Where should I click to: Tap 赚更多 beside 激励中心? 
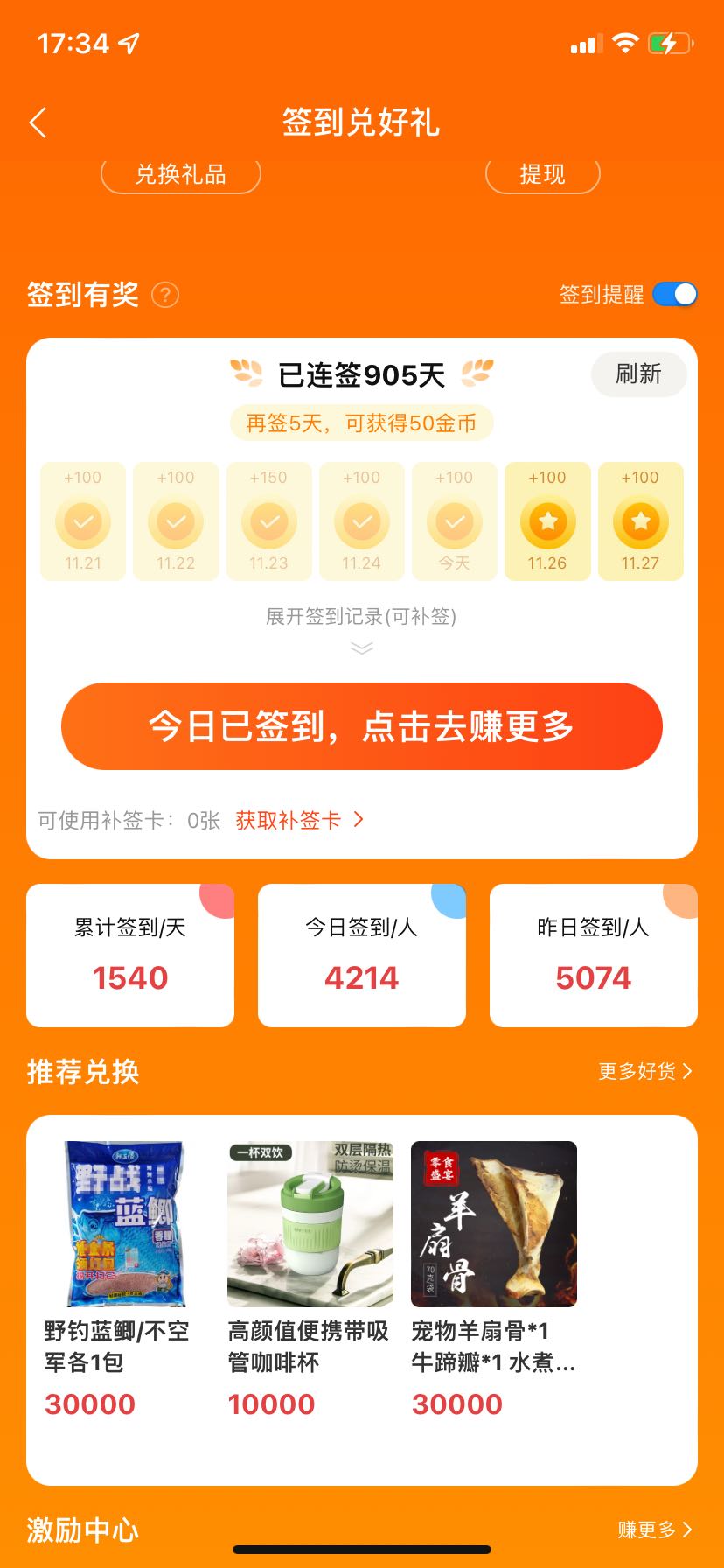click(655, 1529)
